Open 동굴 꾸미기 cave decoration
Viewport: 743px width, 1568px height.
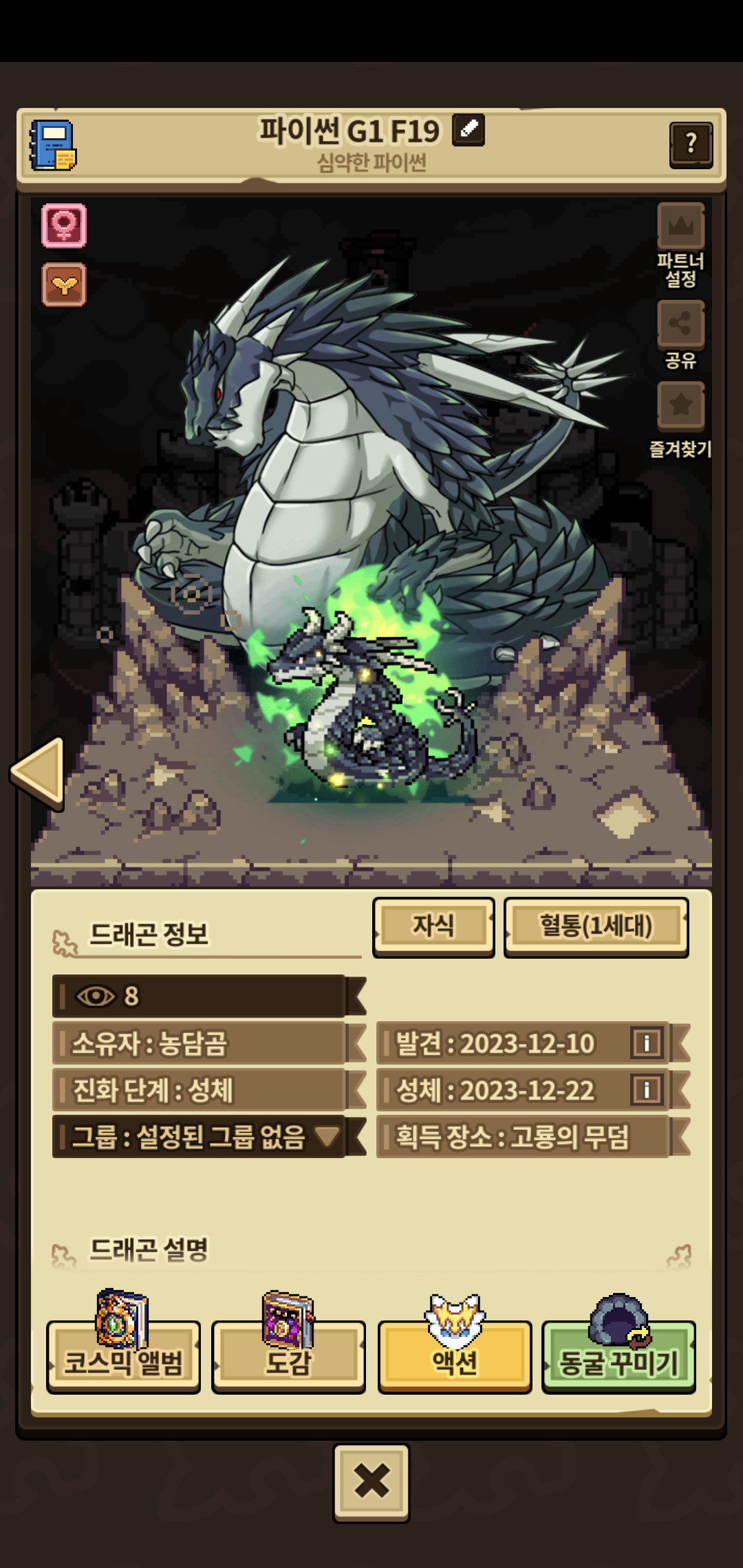(618, 1358)
